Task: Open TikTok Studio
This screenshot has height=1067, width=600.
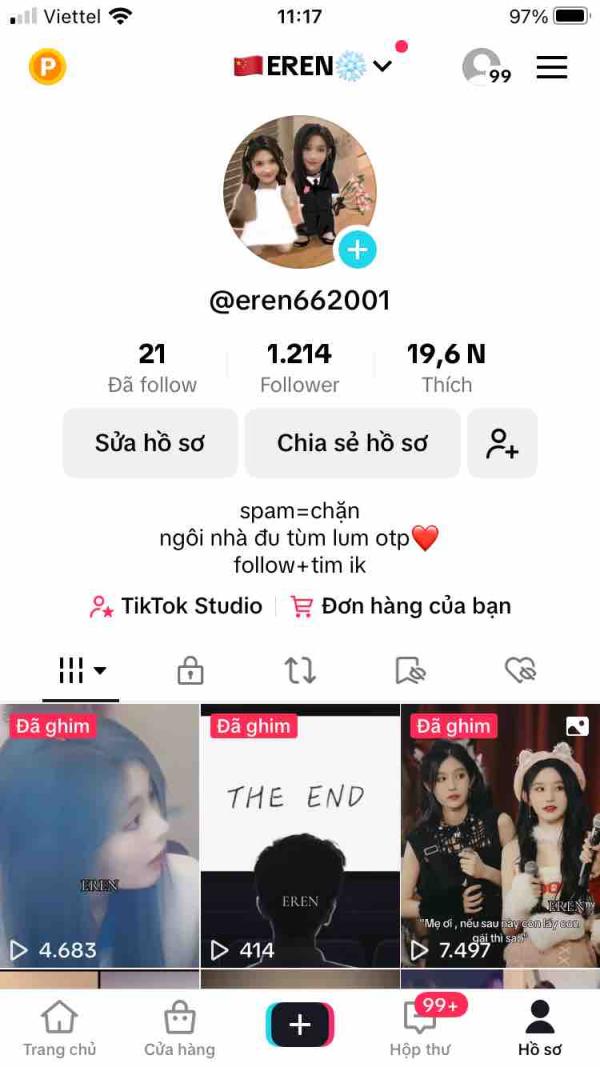Action: point(176,606)
